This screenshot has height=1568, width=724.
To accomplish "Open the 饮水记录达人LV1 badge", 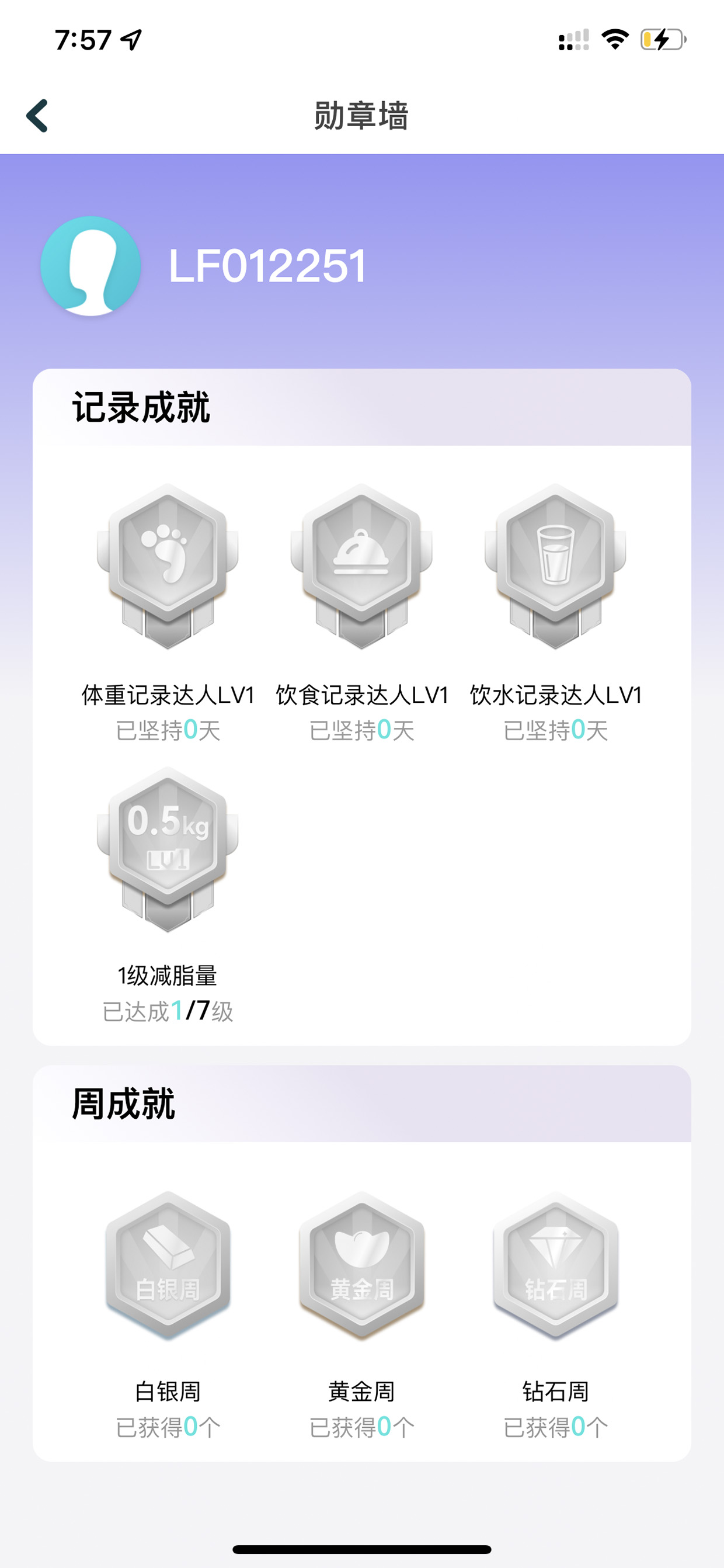I will tap(555, 567).
